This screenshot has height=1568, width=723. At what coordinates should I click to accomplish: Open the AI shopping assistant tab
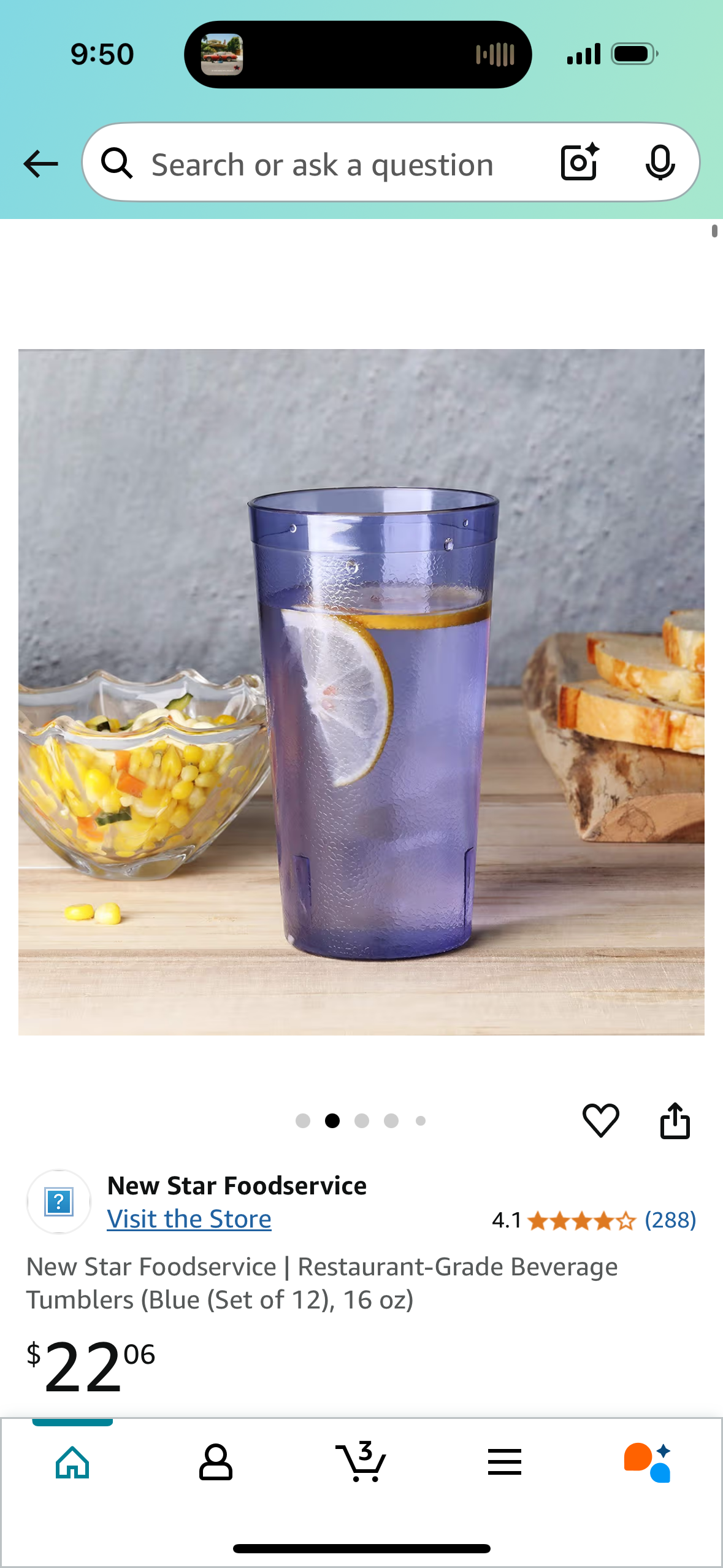tap(648, 1462)
